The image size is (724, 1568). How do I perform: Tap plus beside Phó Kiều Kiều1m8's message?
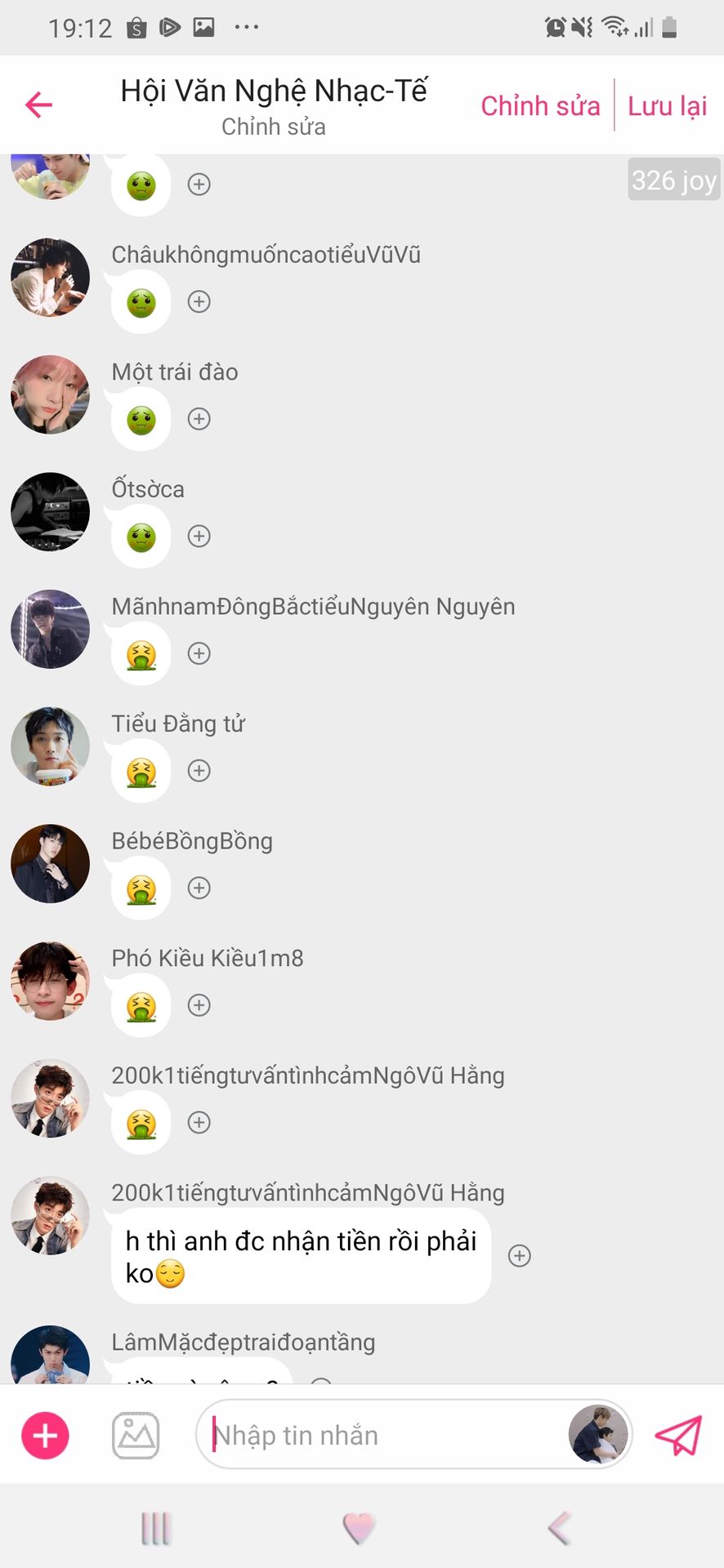point(199,1005)
